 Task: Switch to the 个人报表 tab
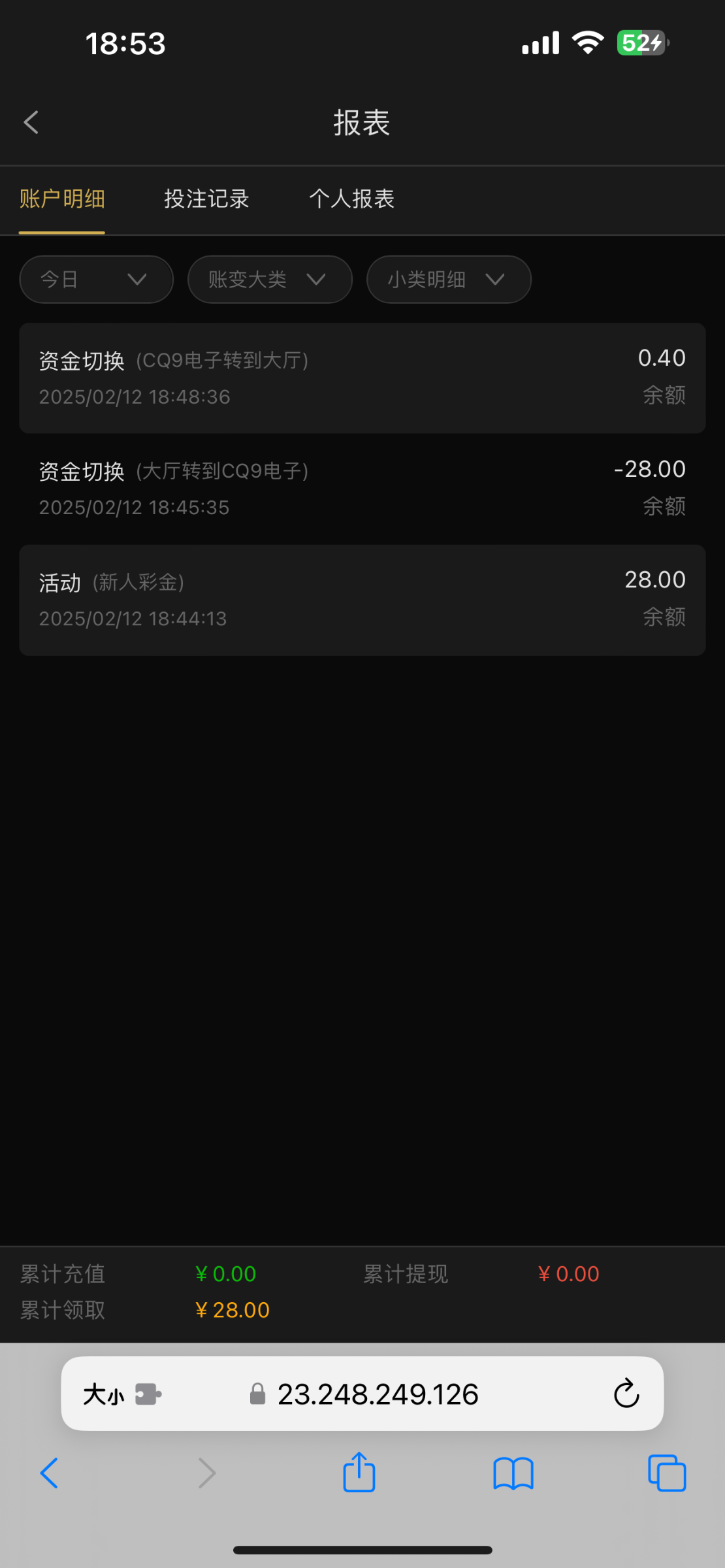pyautogui.click(x=351, y=199)
